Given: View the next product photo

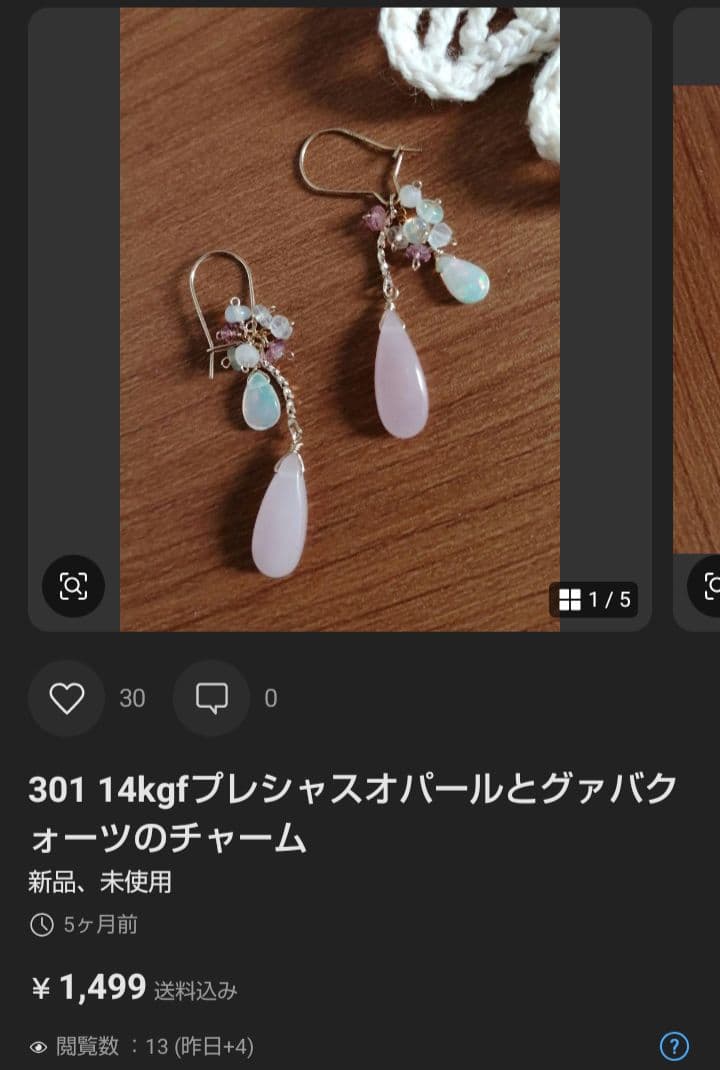Looking at the screenshot, I should (697, 320).
